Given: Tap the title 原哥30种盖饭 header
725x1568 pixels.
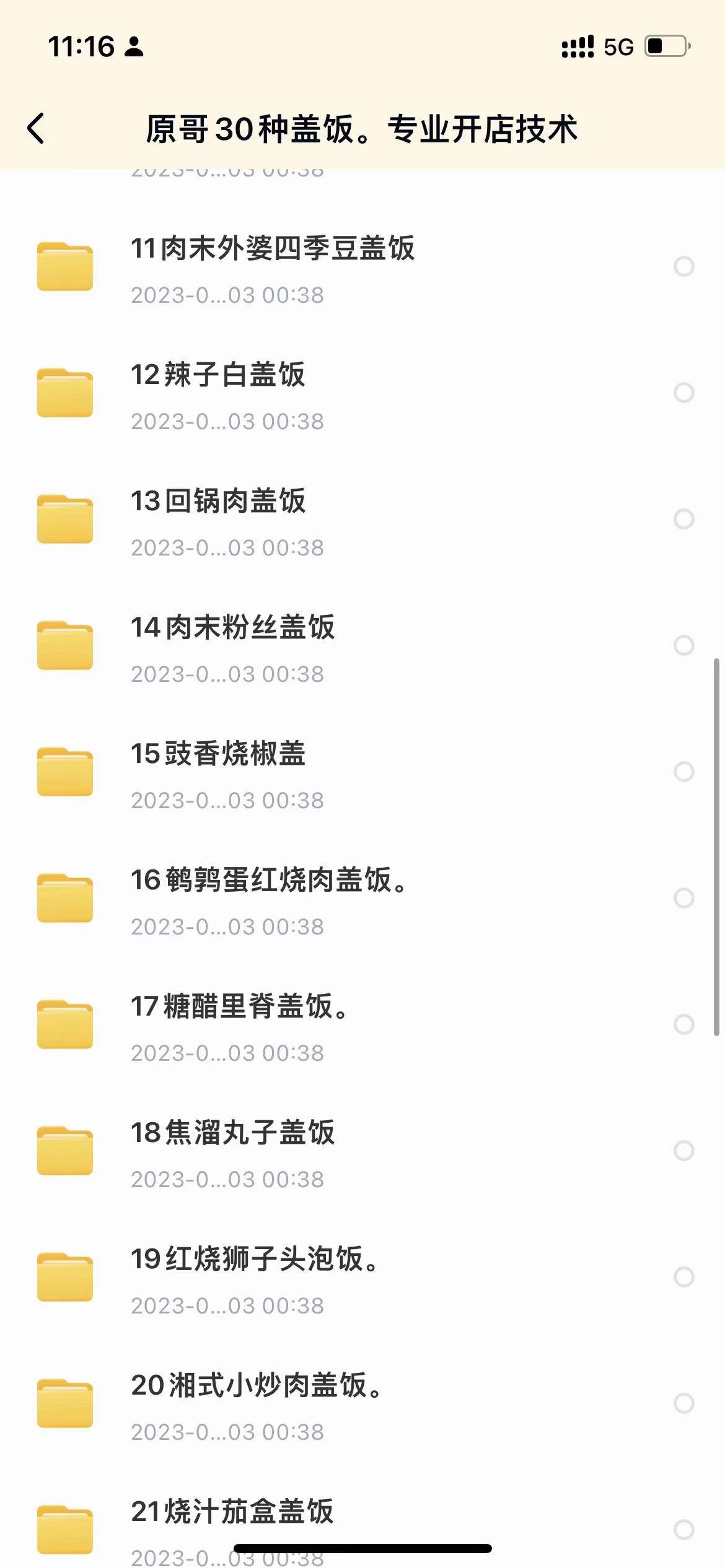Looking at the screenshot, I should (x=362, y=130).
